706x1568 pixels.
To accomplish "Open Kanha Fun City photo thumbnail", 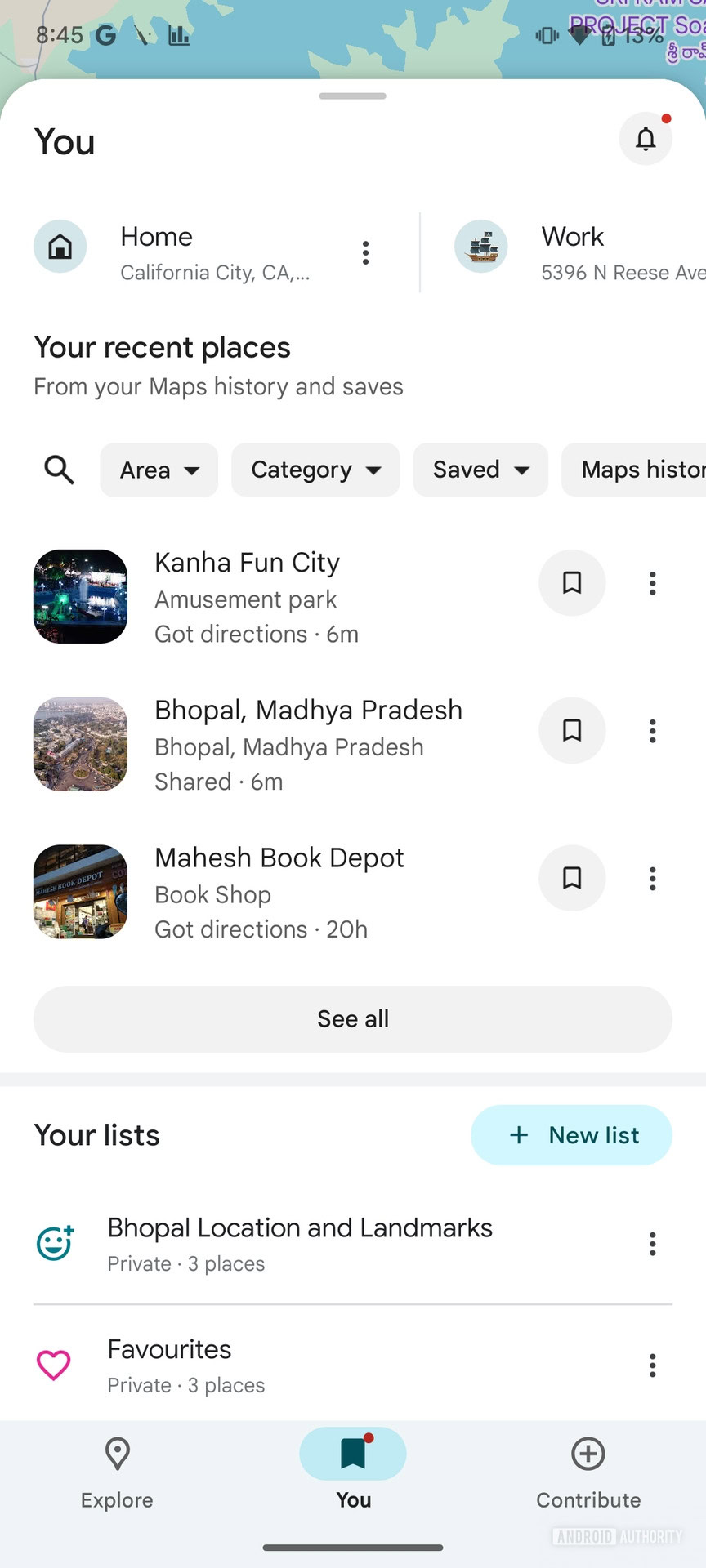I will click(79, 596).
